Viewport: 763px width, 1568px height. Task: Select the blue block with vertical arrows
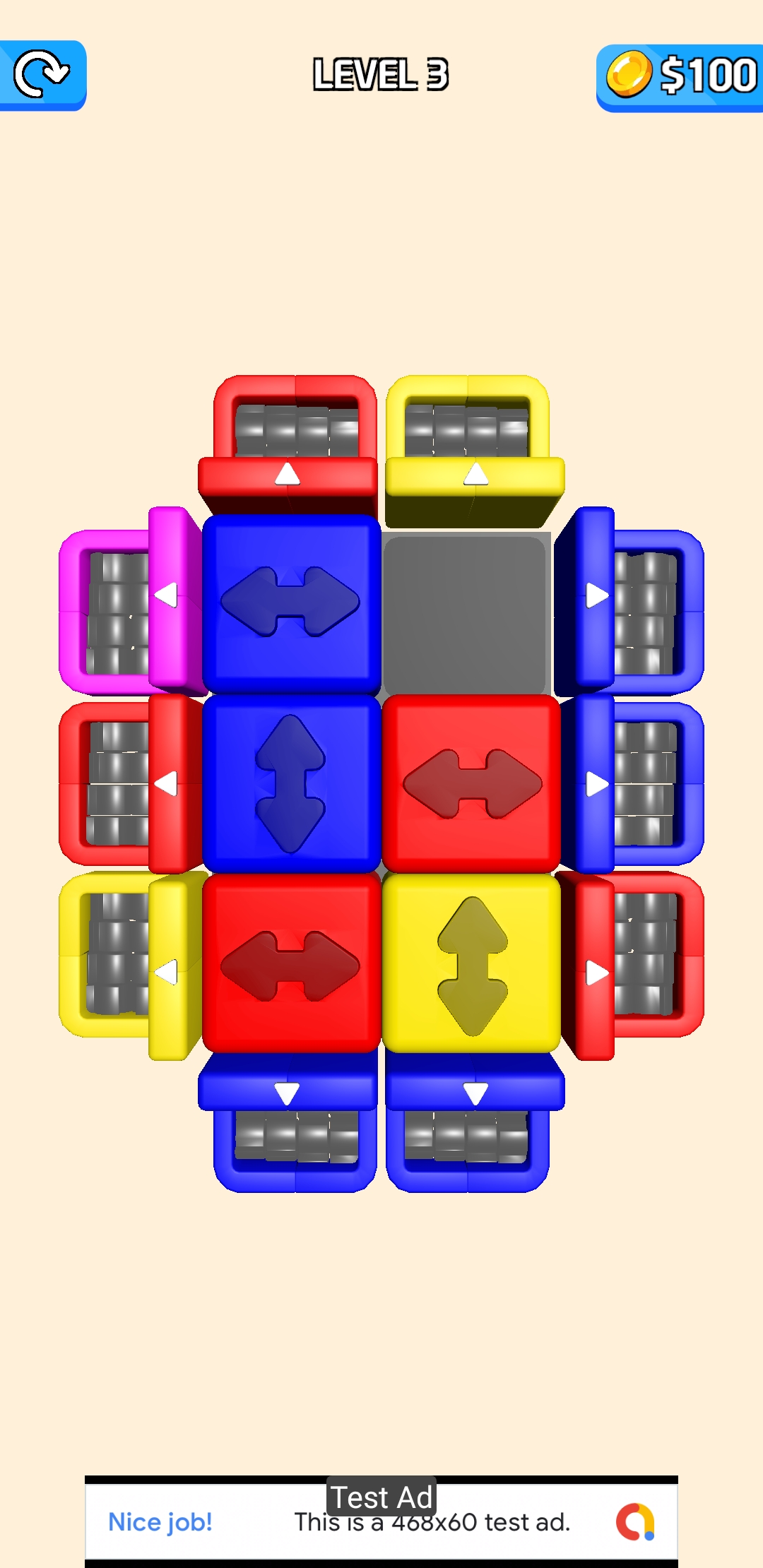[291, 783]
